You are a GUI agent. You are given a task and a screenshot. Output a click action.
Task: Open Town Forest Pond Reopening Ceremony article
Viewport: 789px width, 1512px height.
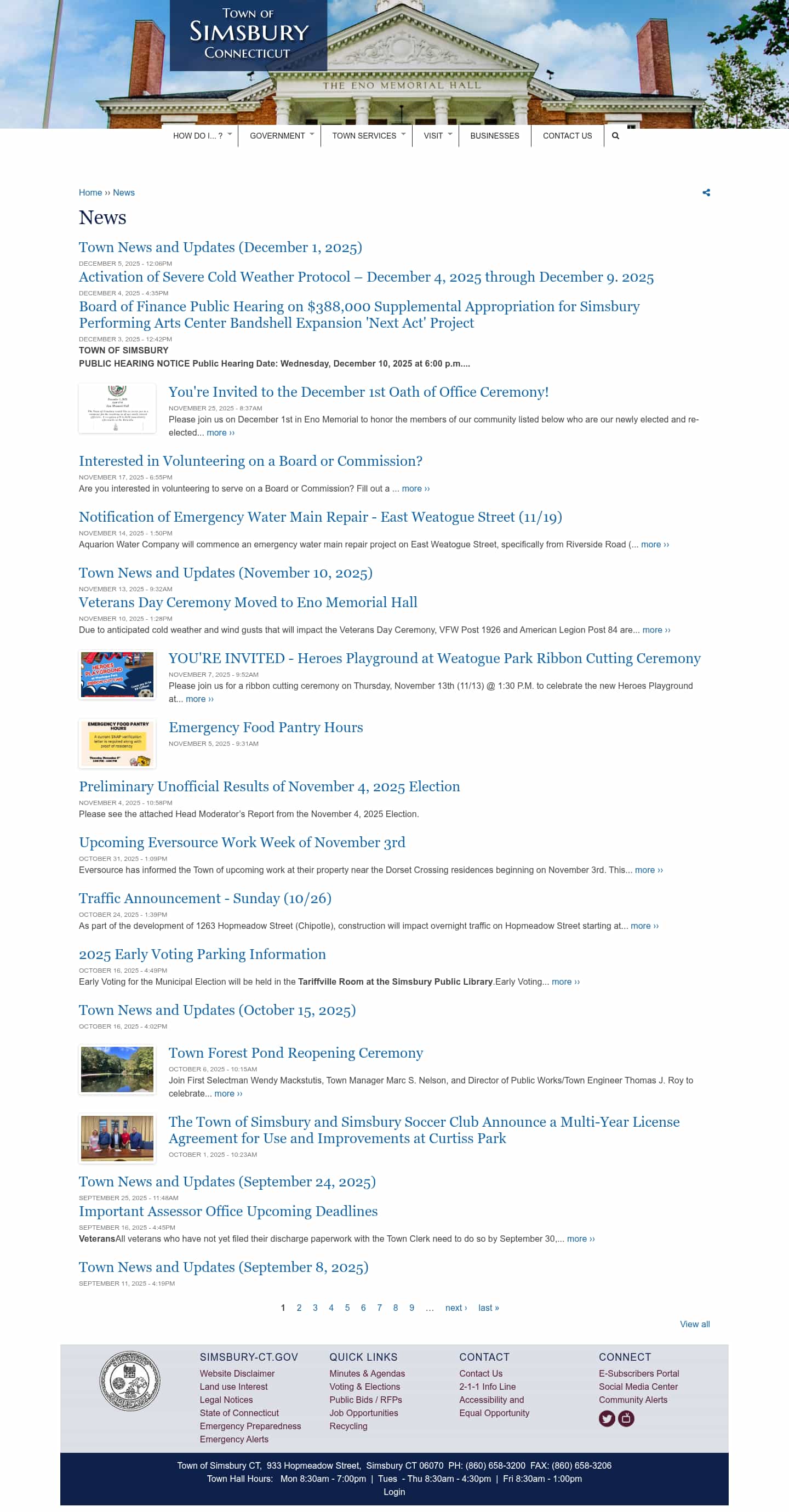point(295,1052)
